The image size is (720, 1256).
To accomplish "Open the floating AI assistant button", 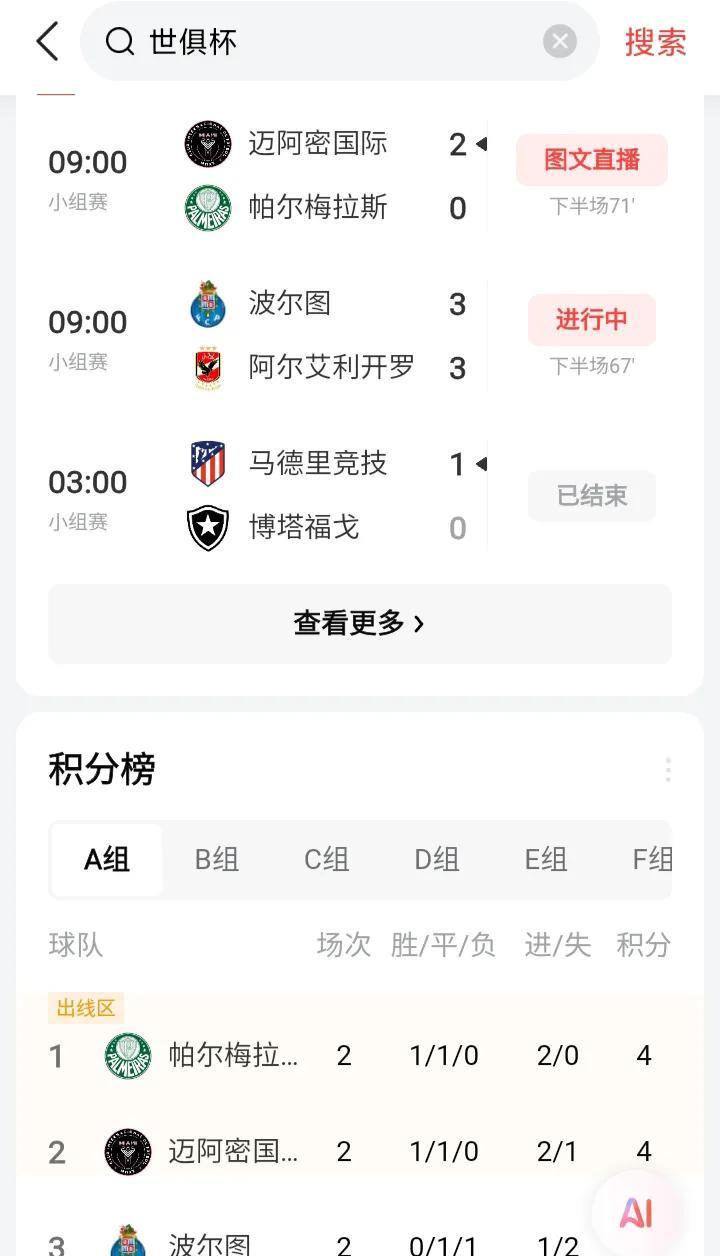I will click(636, 1213).
